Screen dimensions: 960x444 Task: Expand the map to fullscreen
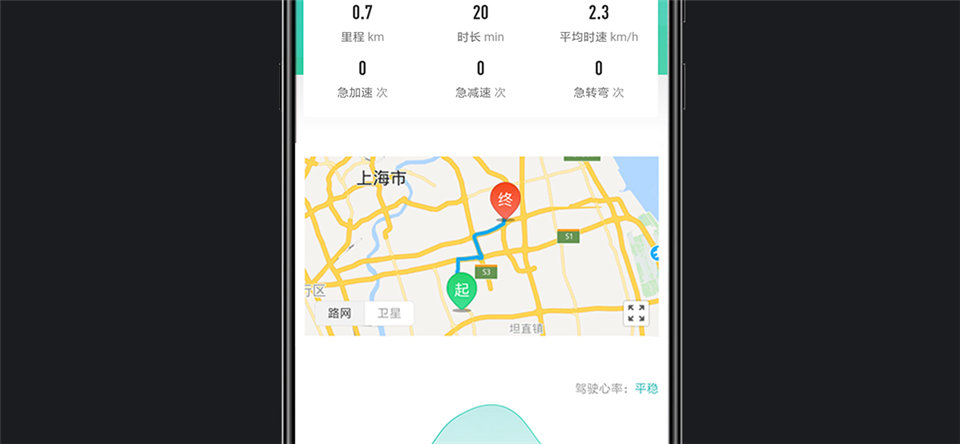pyautogui.click(x=636, y=313)
